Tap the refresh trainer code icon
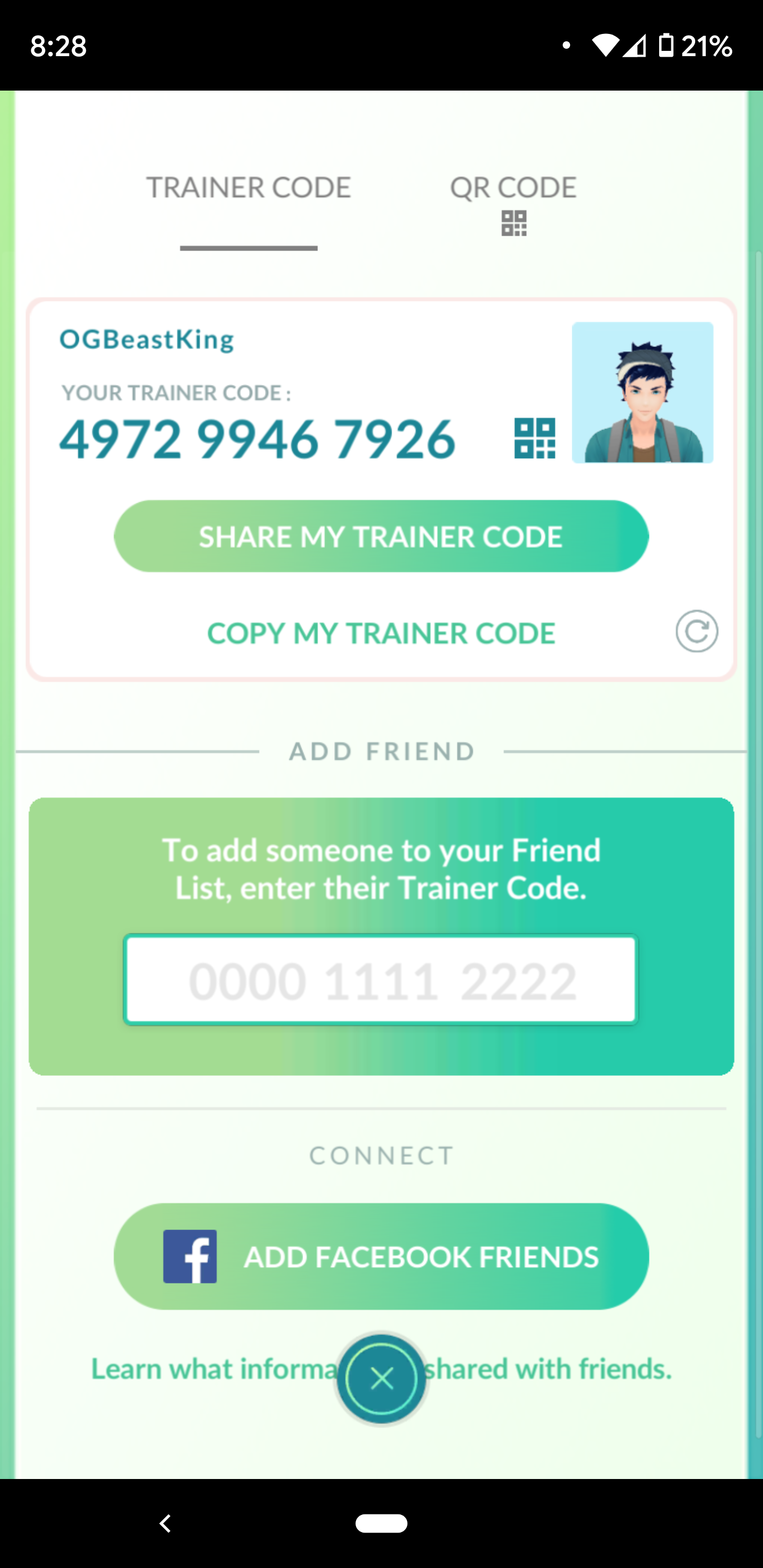 (x=696, y=632)
